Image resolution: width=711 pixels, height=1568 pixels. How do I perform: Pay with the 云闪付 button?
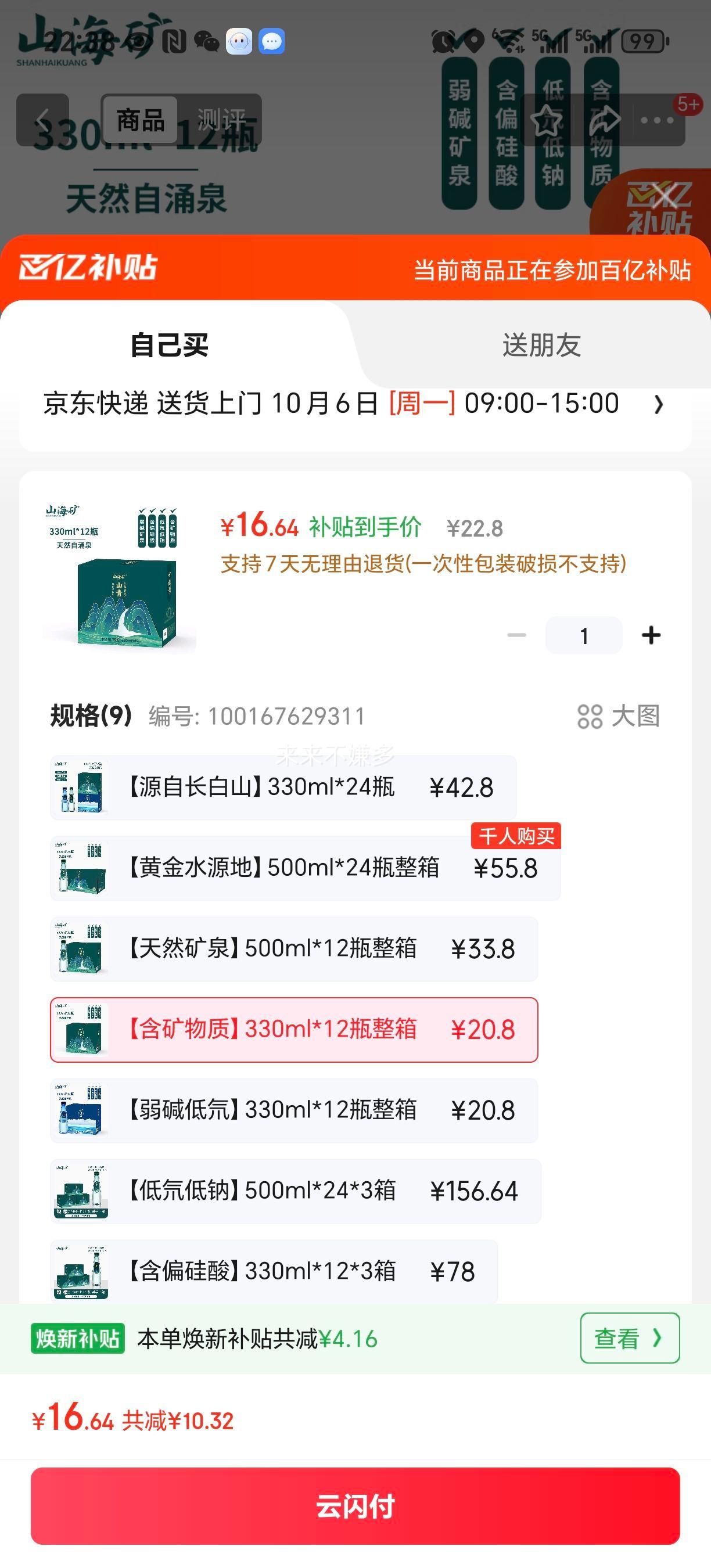[355, 1506]
